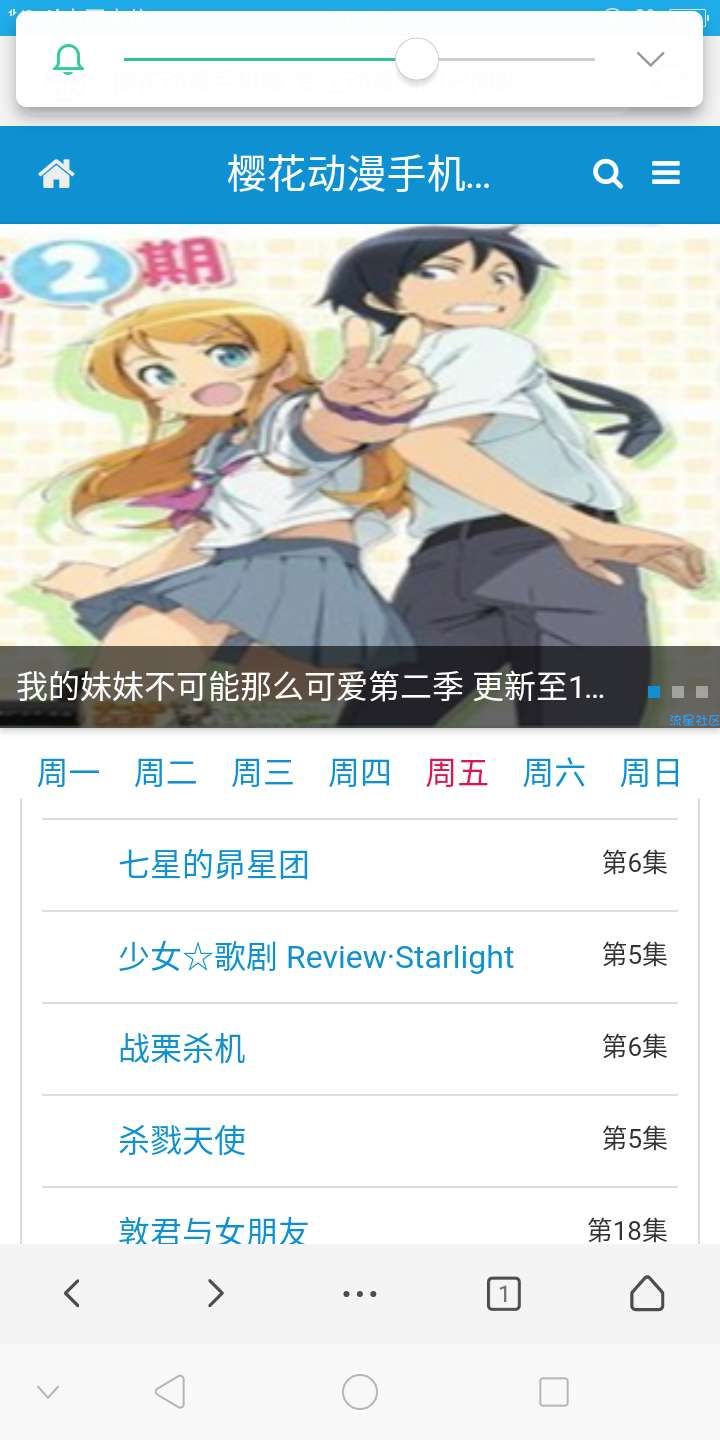This screenshot has height=1440, width=720.
Task: Open 杀戮天使
Action: coord(182,1141)
